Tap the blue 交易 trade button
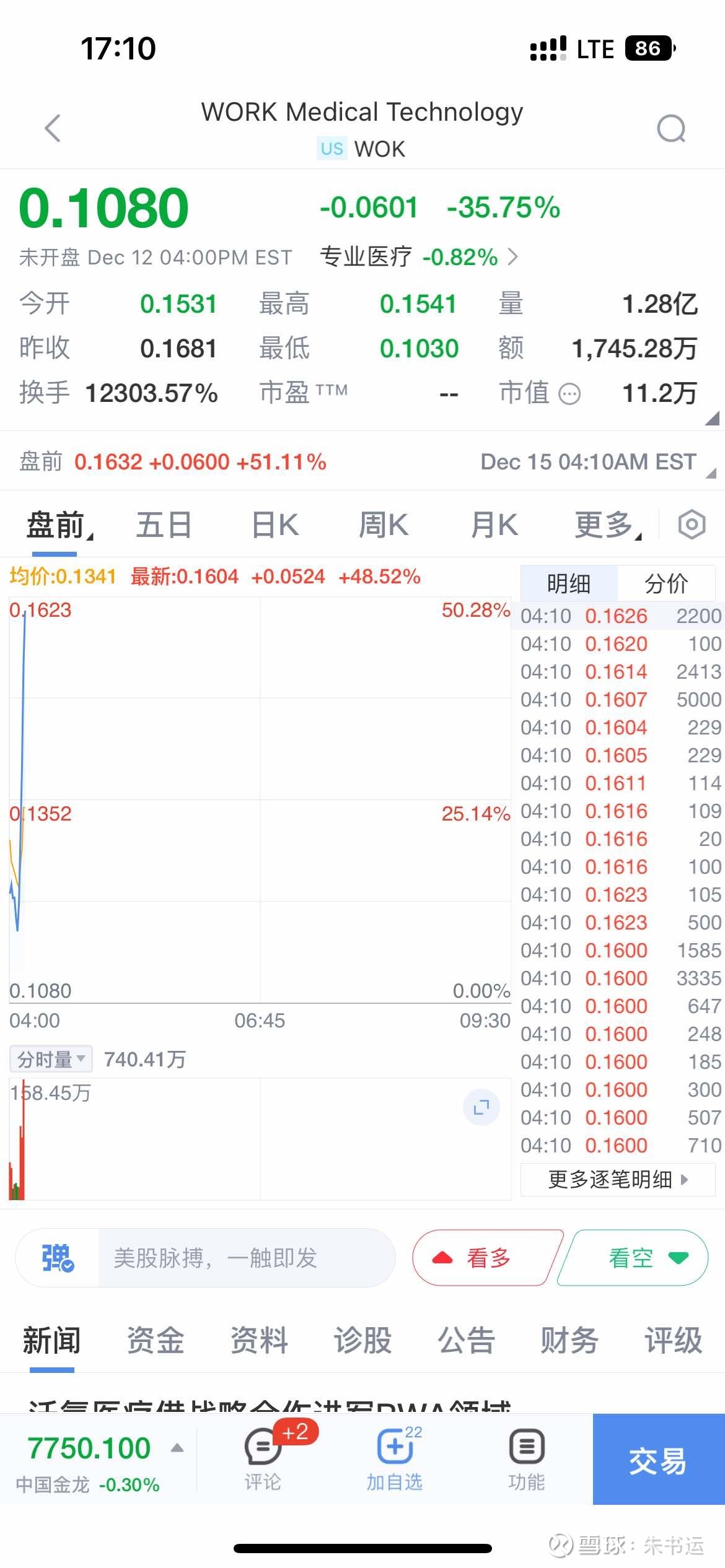725x1568 pixels. pos(659,1461)
